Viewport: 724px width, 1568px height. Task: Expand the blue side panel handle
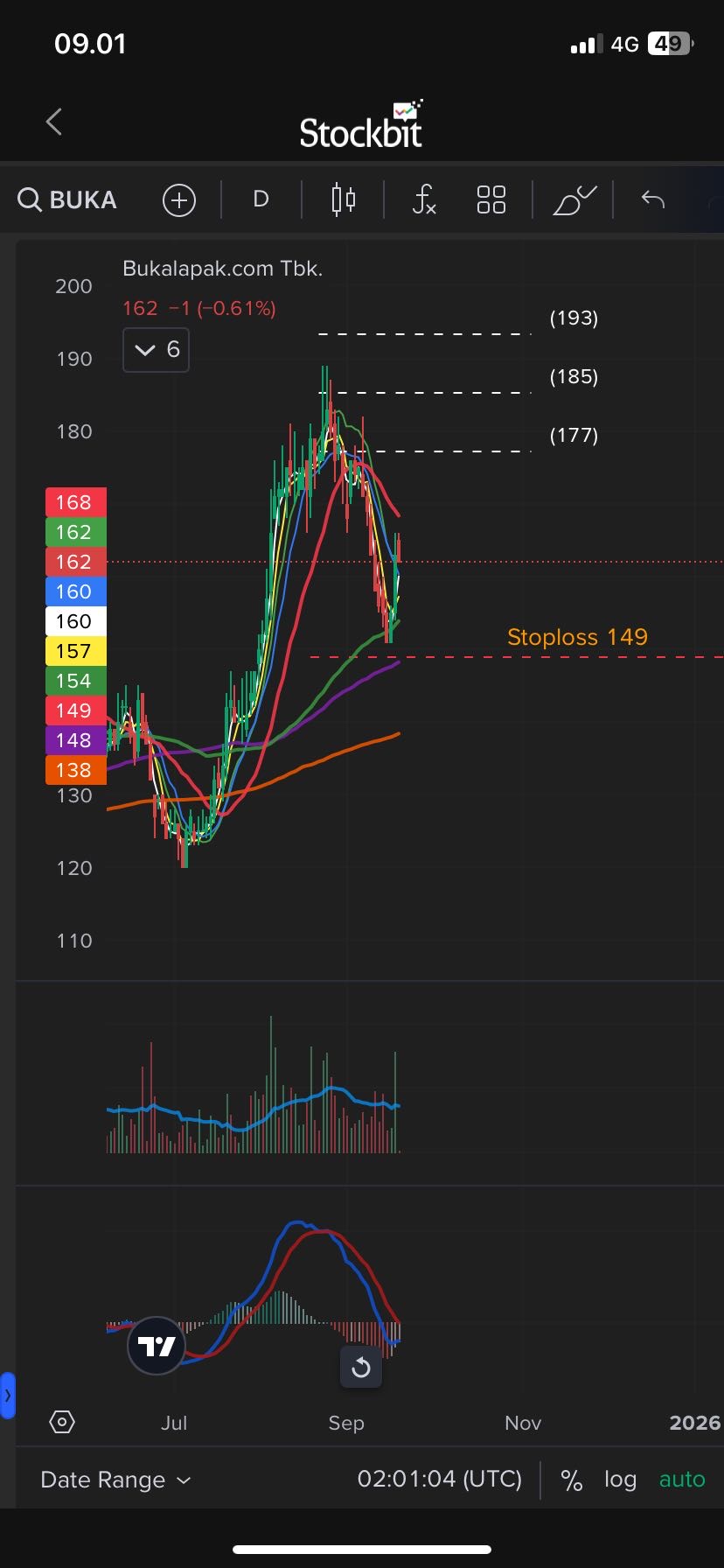click(8, 1395)
